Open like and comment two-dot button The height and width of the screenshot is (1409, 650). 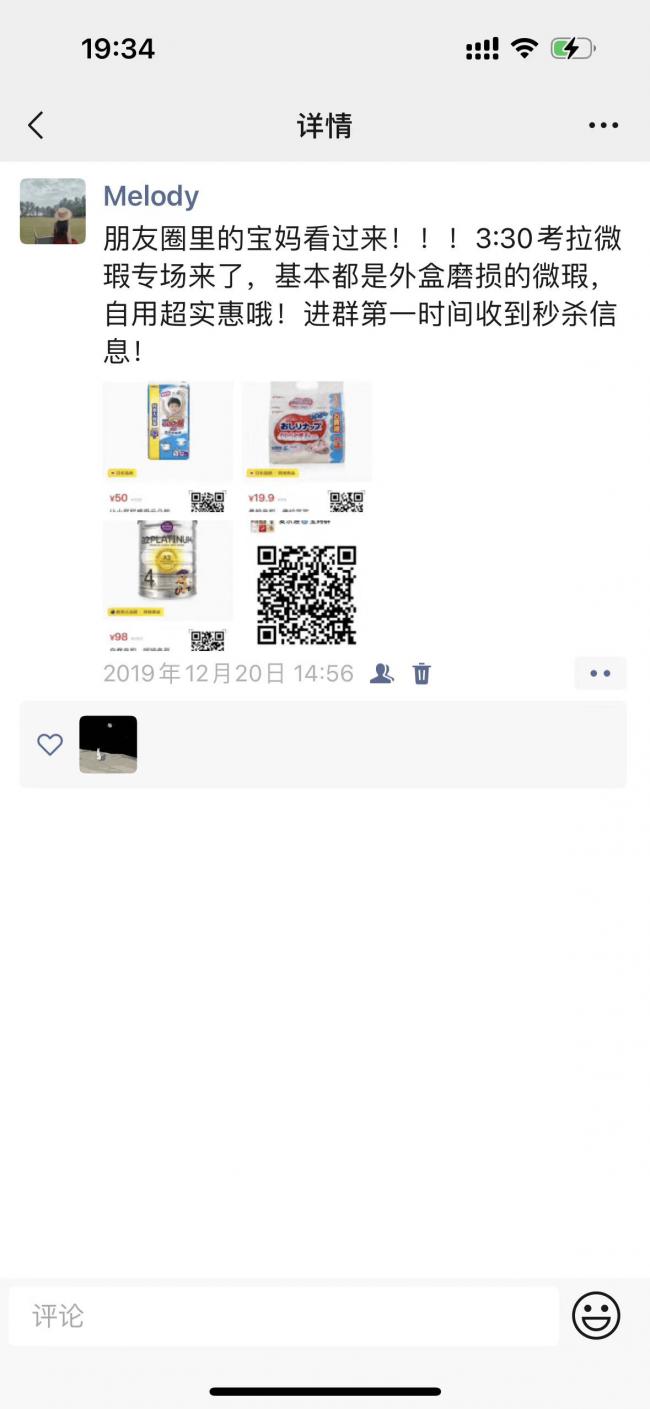[x=600, y=673]
